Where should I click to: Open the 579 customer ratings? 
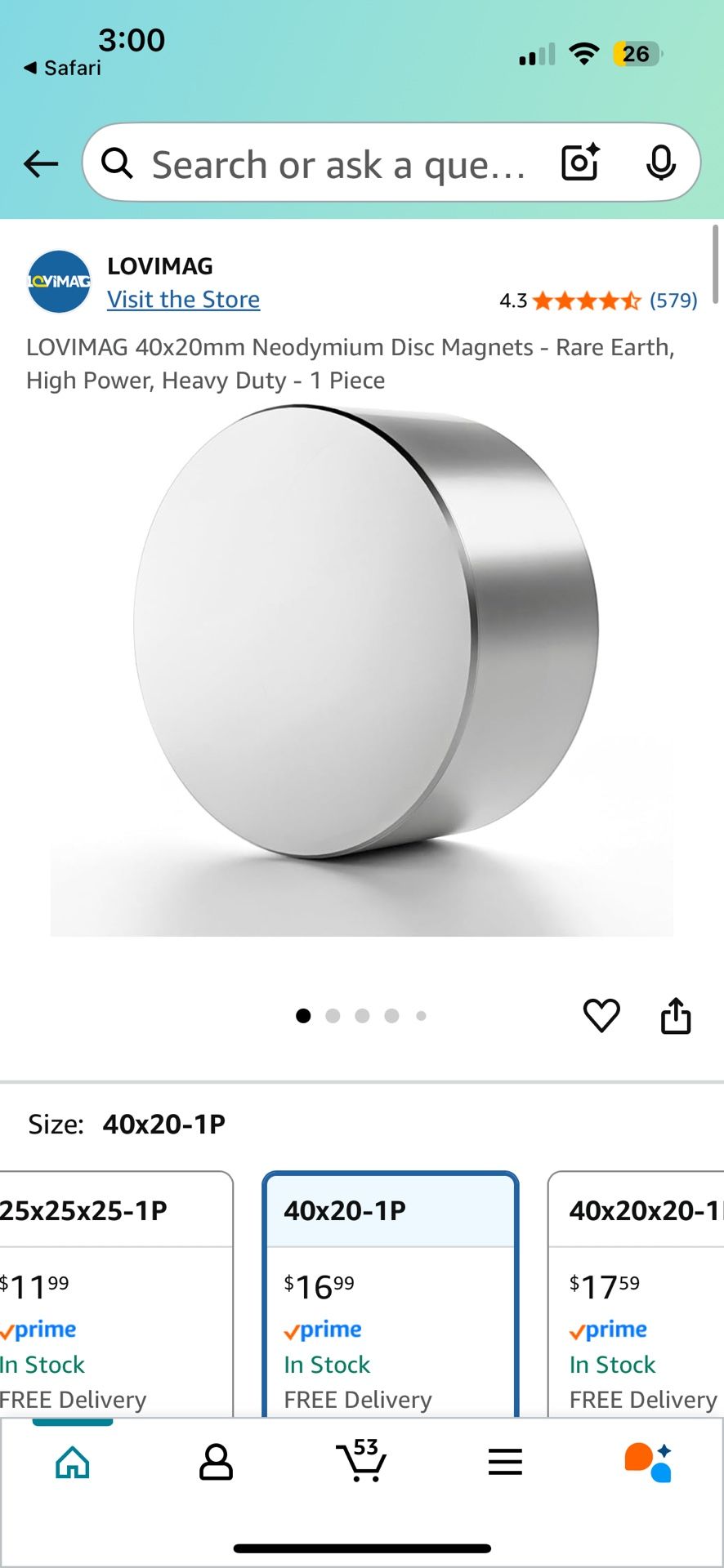(673, 301)
